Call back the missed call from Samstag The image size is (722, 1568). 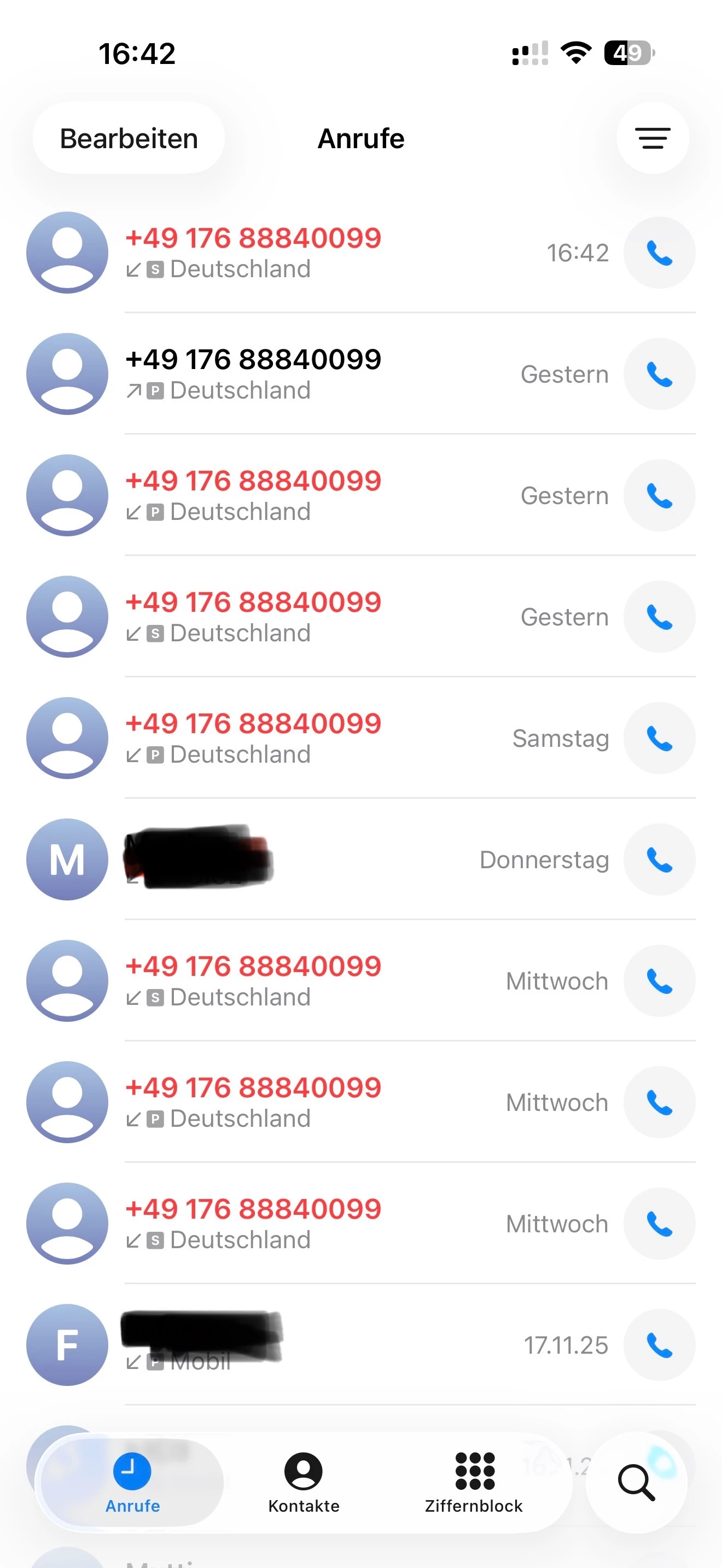659,738
